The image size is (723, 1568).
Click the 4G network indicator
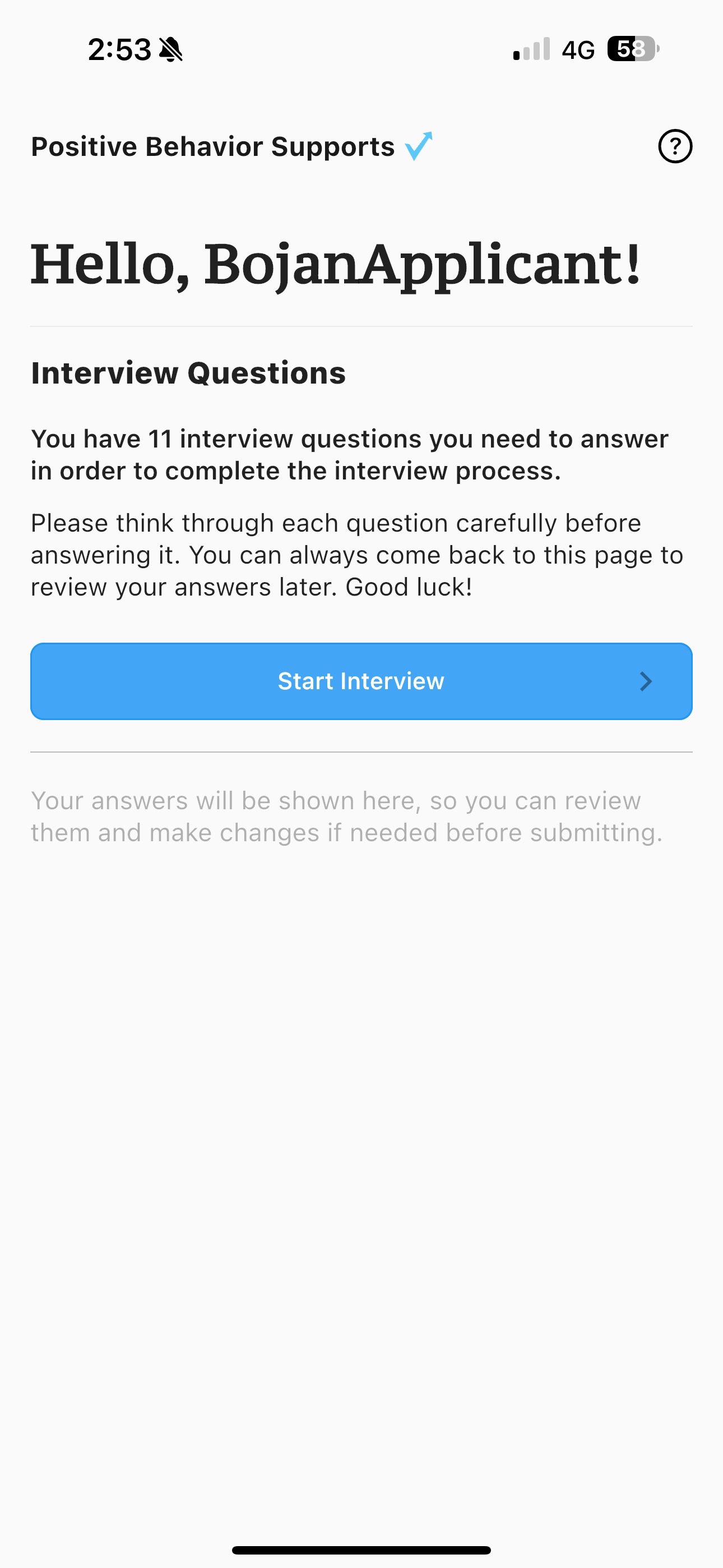click(576, 50)
